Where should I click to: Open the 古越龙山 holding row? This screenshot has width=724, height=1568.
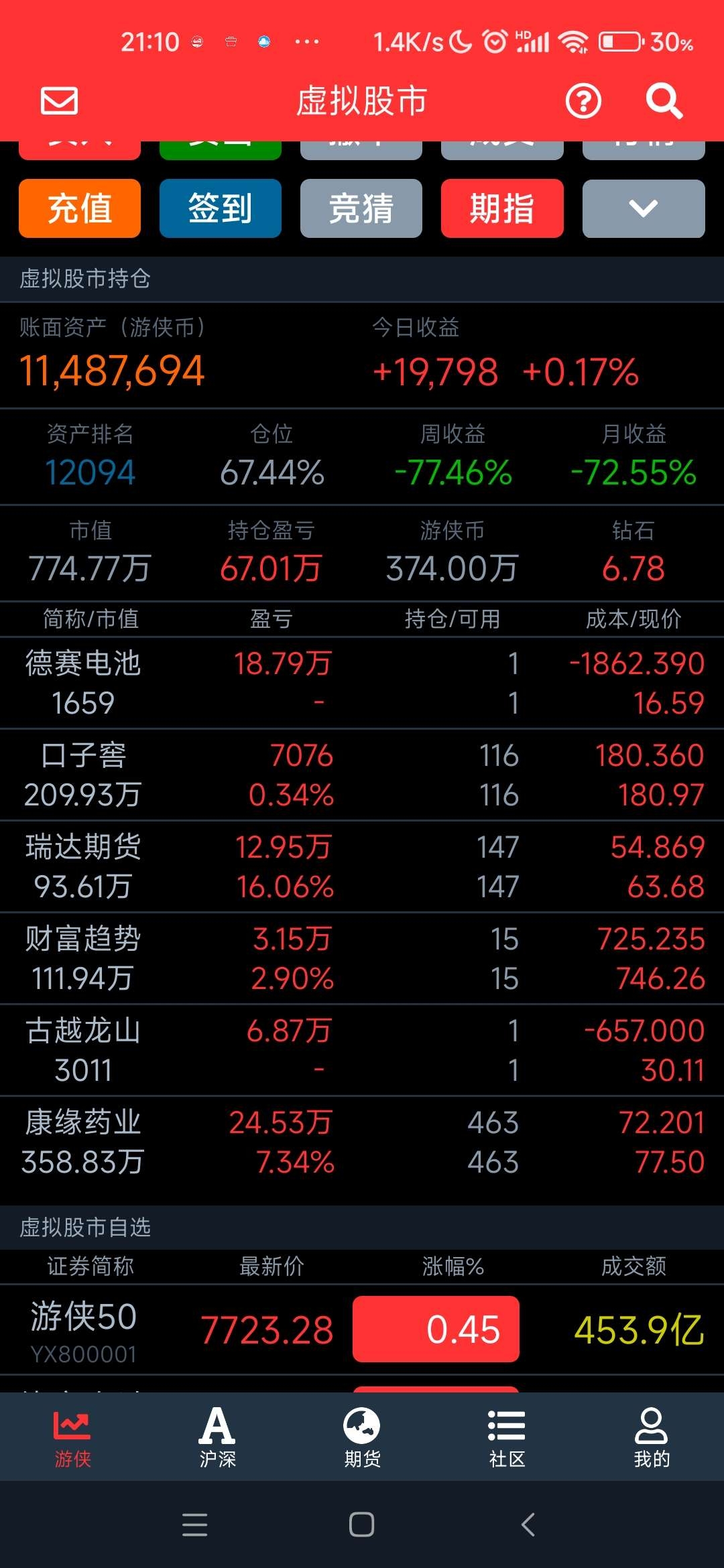pos(362,1050)
